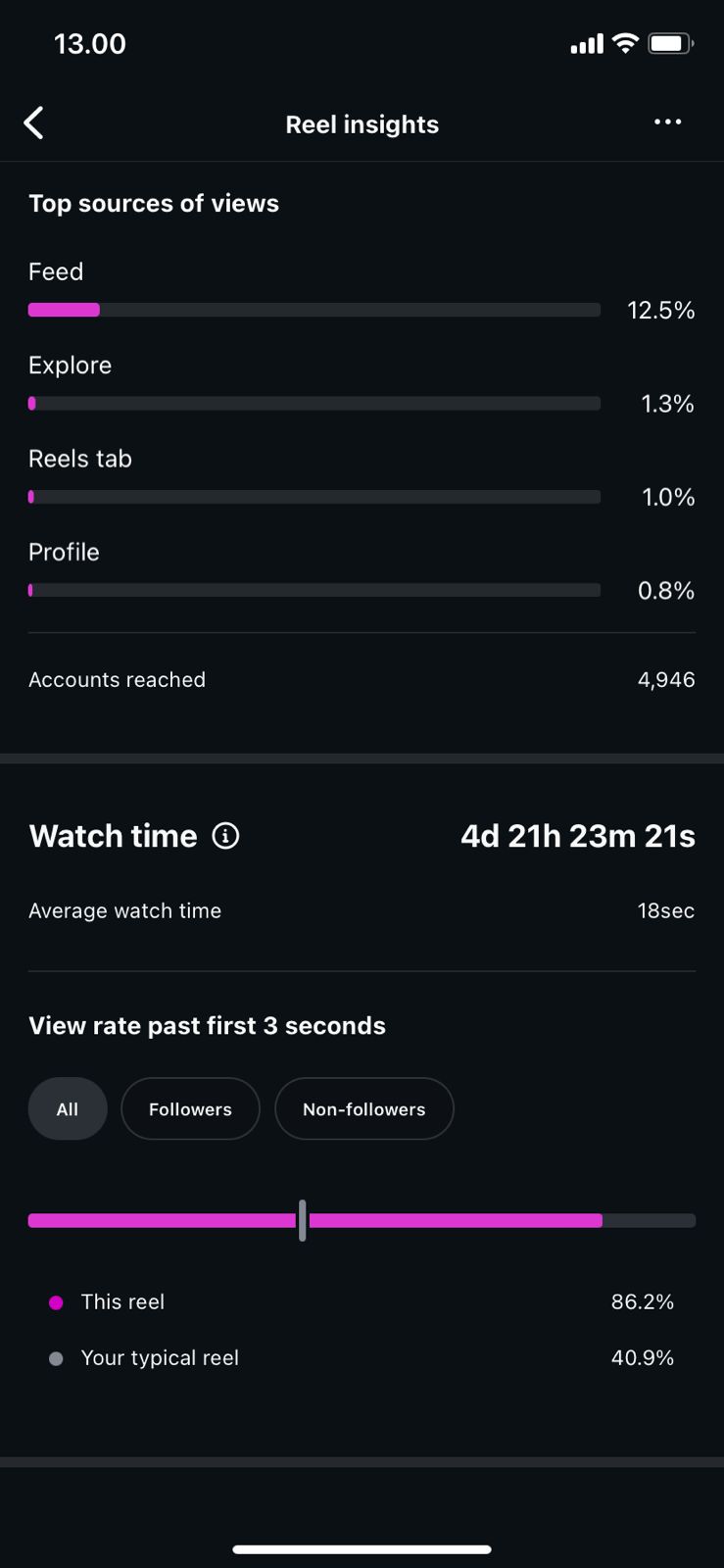This screenshot has width=724, height=1568.
Task: Open the three-dot overflow menu
Action: click(667, 122)
